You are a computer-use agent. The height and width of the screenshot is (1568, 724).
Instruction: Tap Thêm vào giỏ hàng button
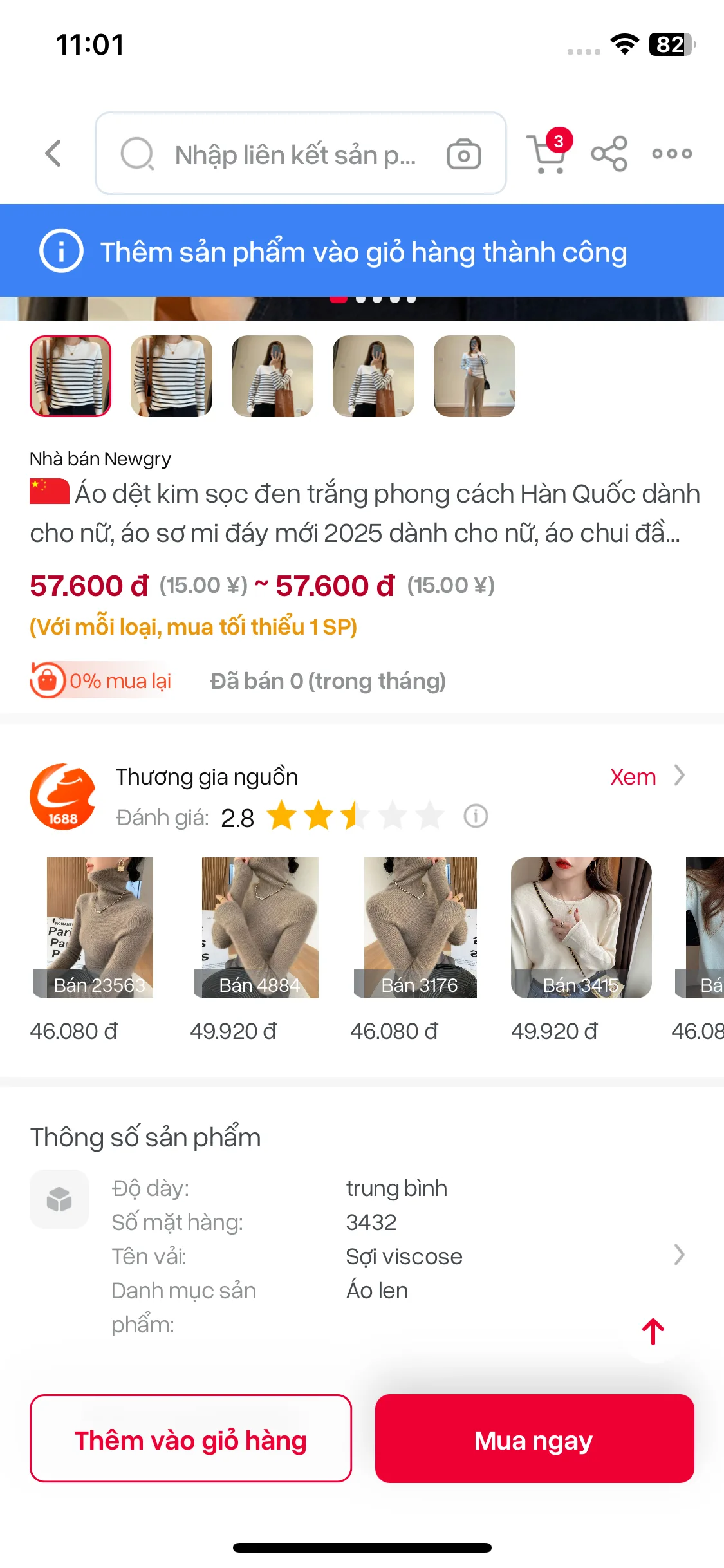[x=190, y=1439]
